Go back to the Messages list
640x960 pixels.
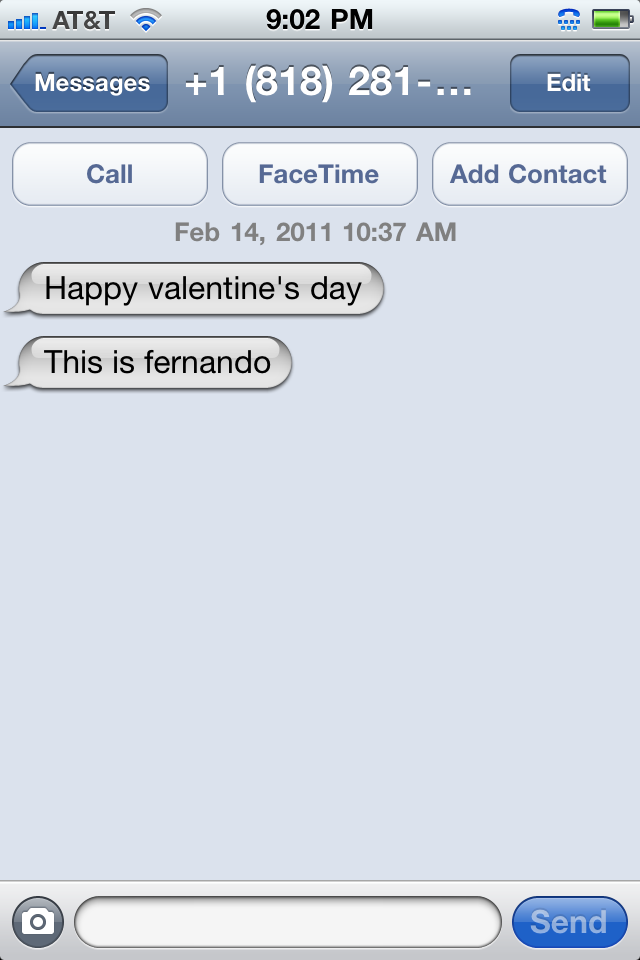click(89, 83)
